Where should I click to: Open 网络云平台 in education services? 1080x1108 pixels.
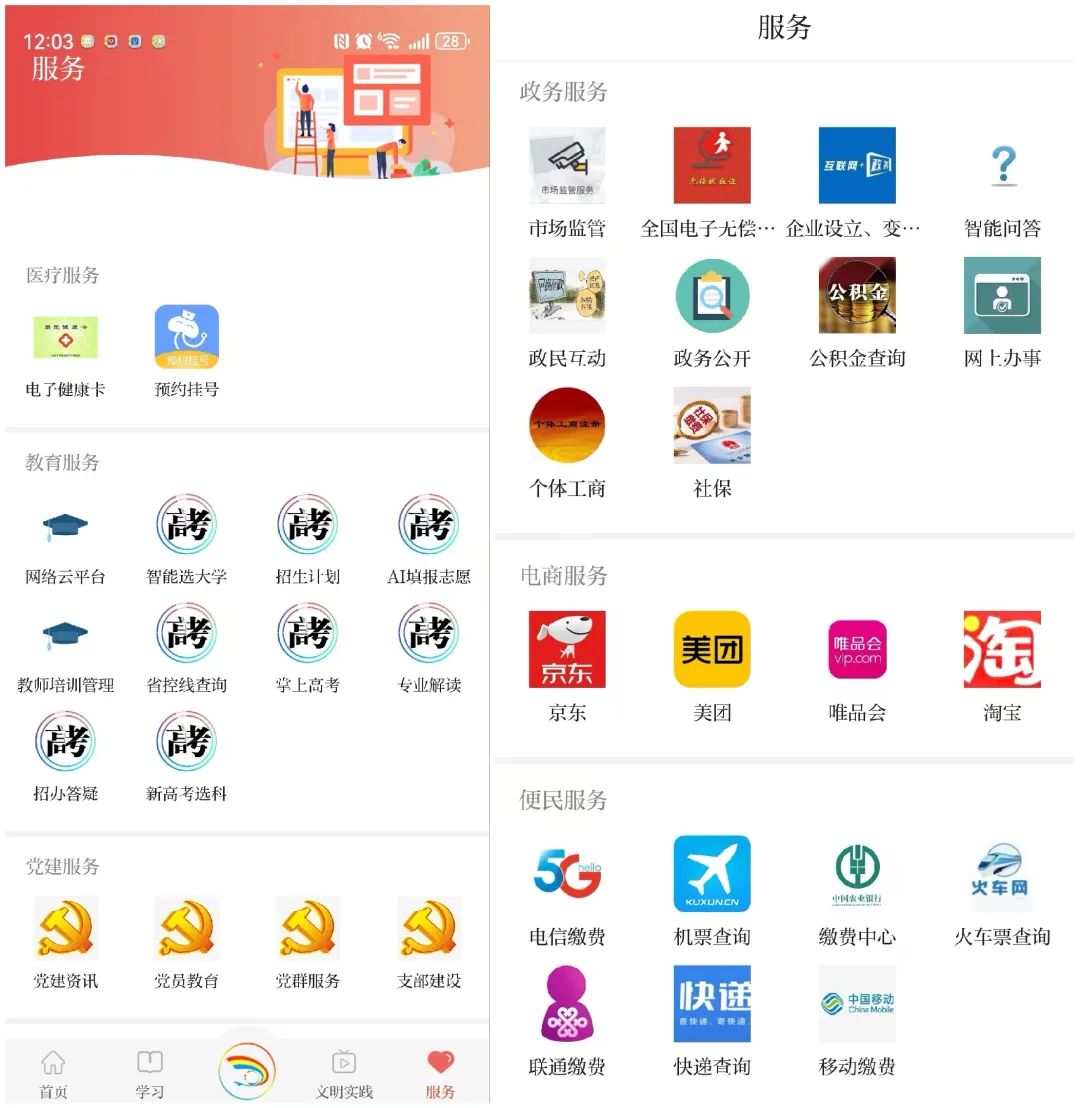click(x=65, y=528)
